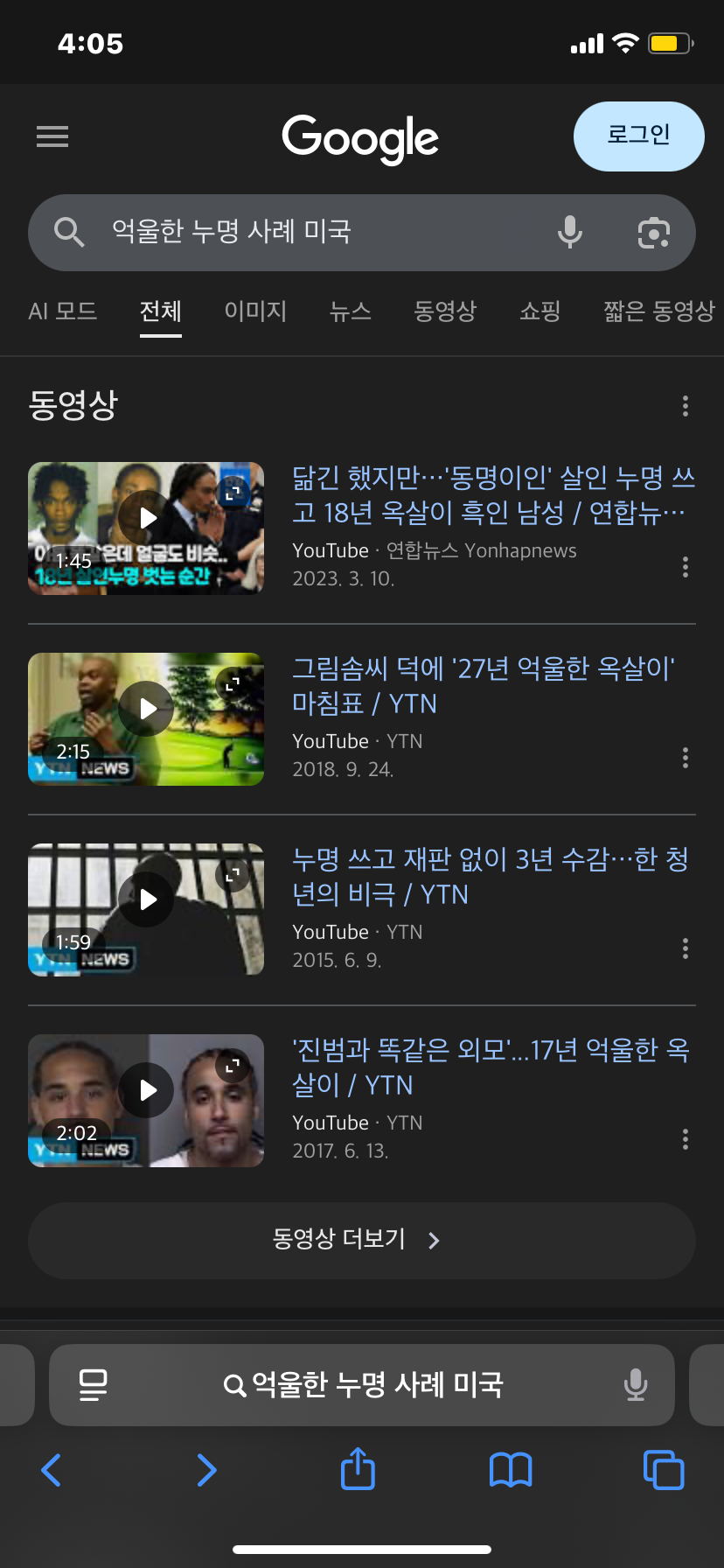Image resolution: width=724 pixels, height=1568 pixels.
Task: Open the hamburger menu
Action: pos(52,136)
